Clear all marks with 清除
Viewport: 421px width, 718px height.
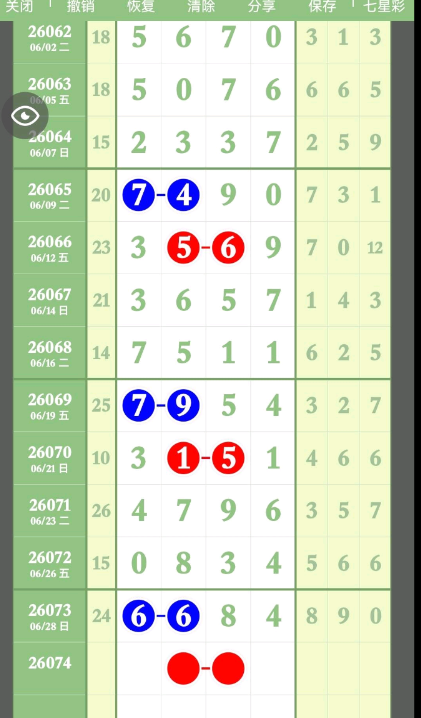coord(201,6)
